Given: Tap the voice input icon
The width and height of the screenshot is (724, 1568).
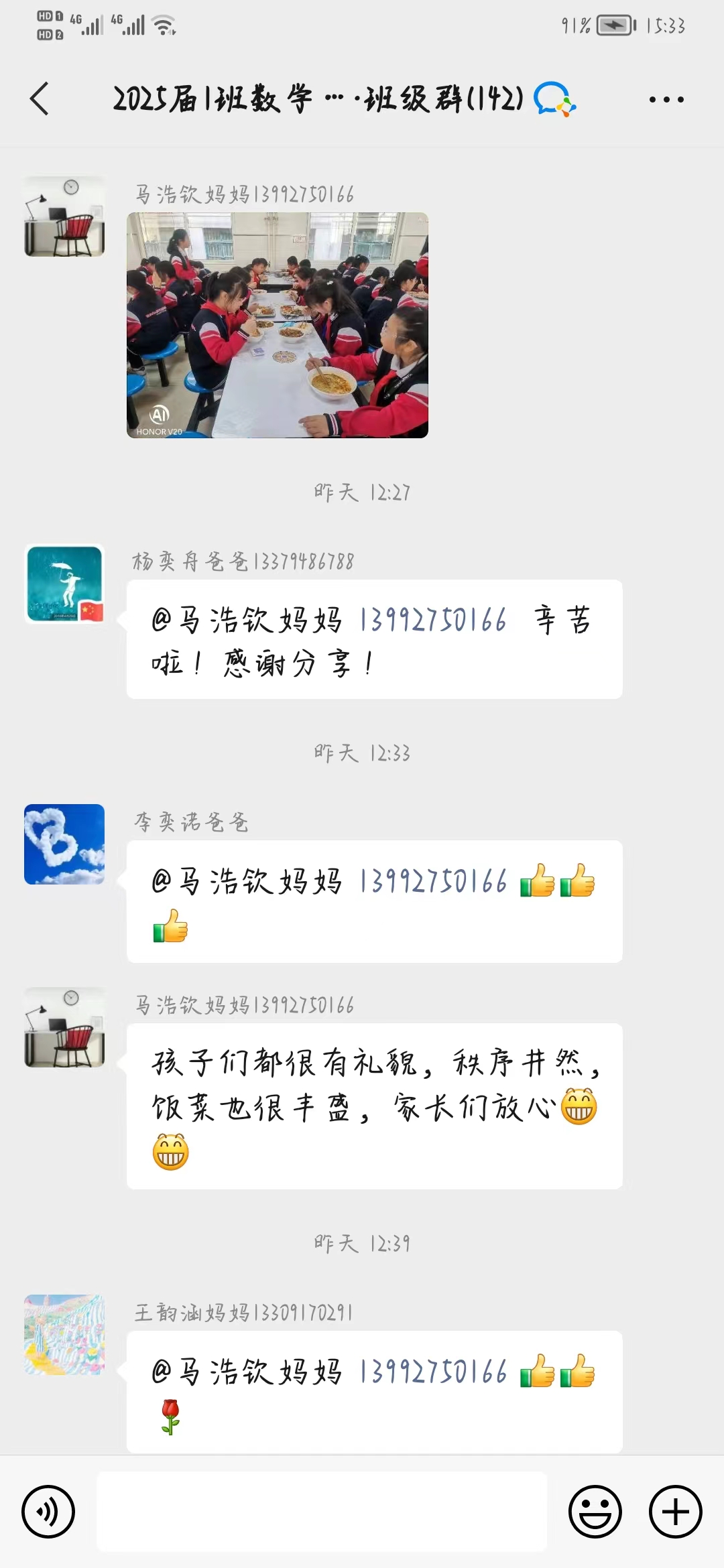Looking at the screenshot, I should point(48,1512).
